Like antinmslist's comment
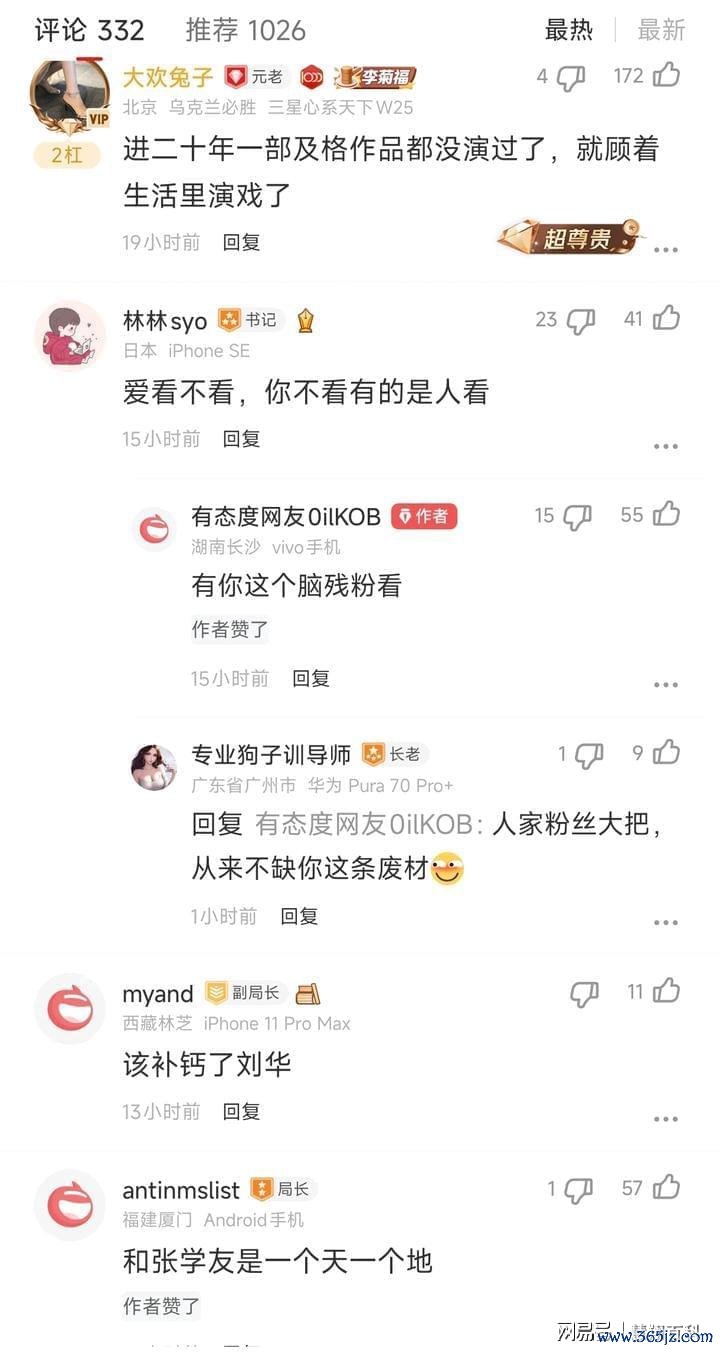Image resolution: width=720 pixels, height=1352 pixels. [x=666, y=1188]
